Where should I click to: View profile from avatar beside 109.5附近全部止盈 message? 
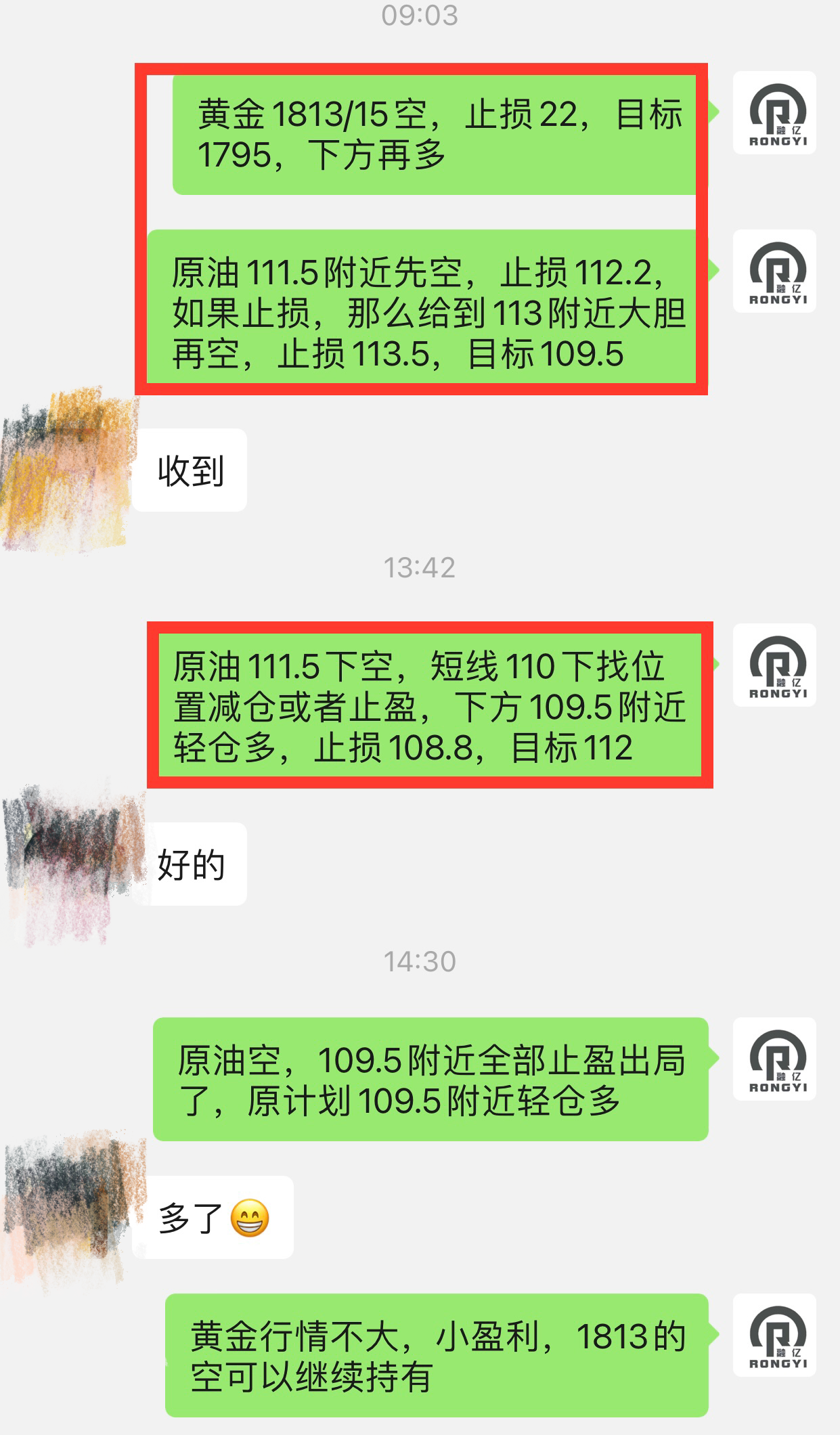pyautogui.click(x=774, y=1059)
